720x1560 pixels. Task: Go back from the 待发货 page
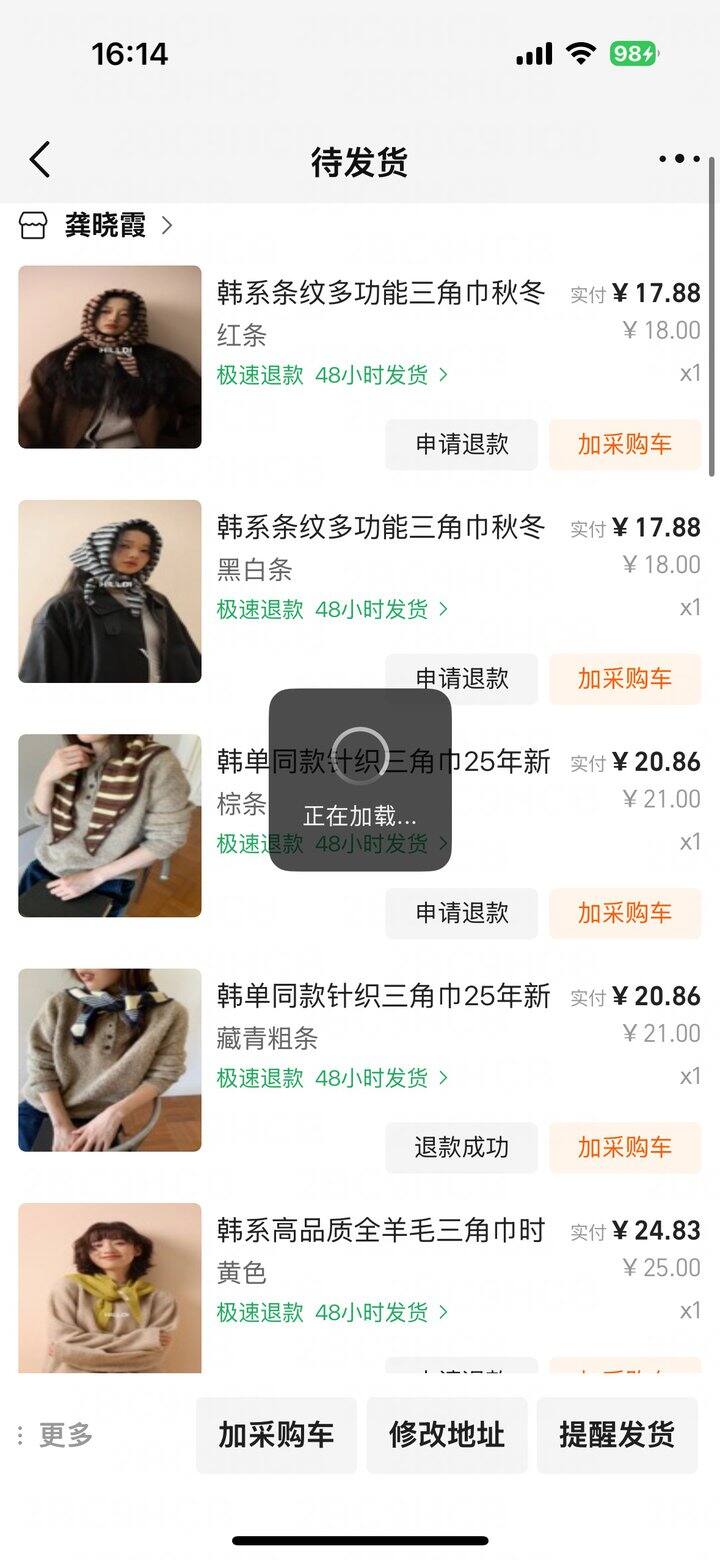point(40,160)
